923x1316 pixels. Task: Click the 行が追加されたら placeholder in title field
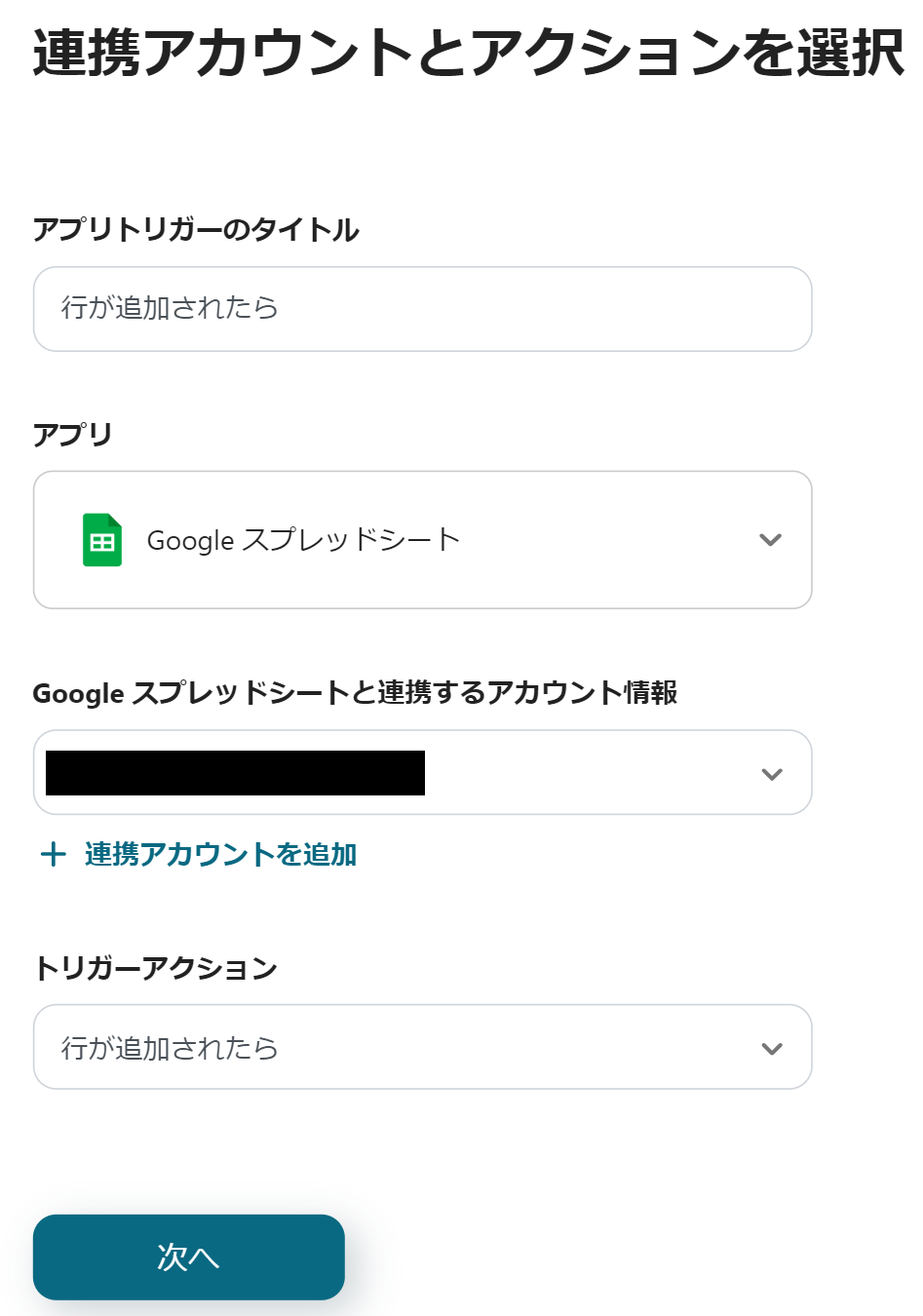[x=168, y=309]
